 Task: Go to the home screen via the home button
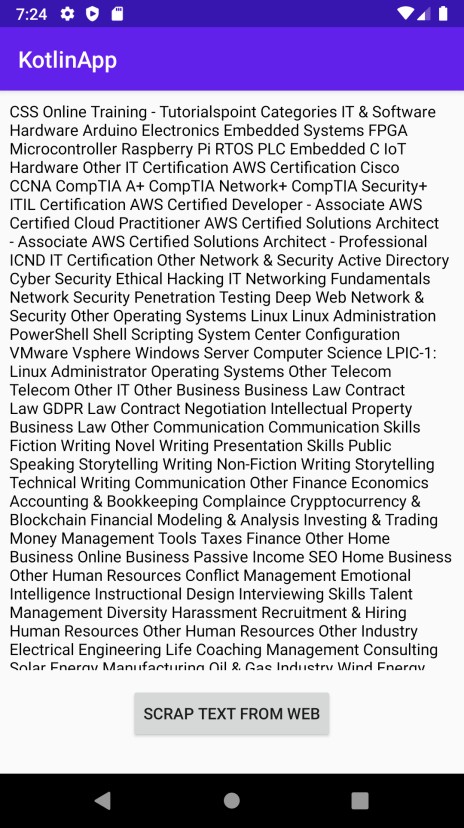[x=232, y=801]
